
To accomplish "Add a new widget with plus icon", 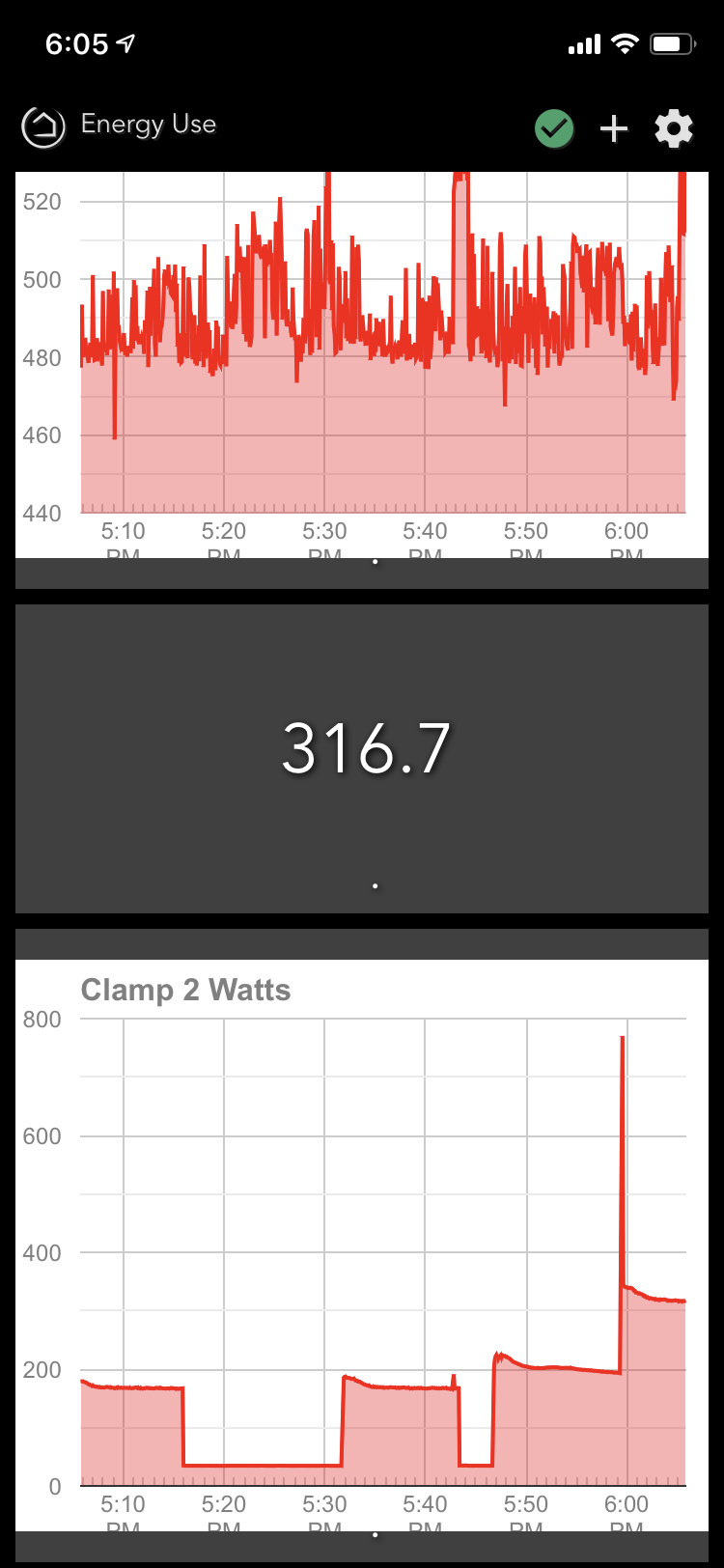I will pyautogui.click(x=614, y=128).
